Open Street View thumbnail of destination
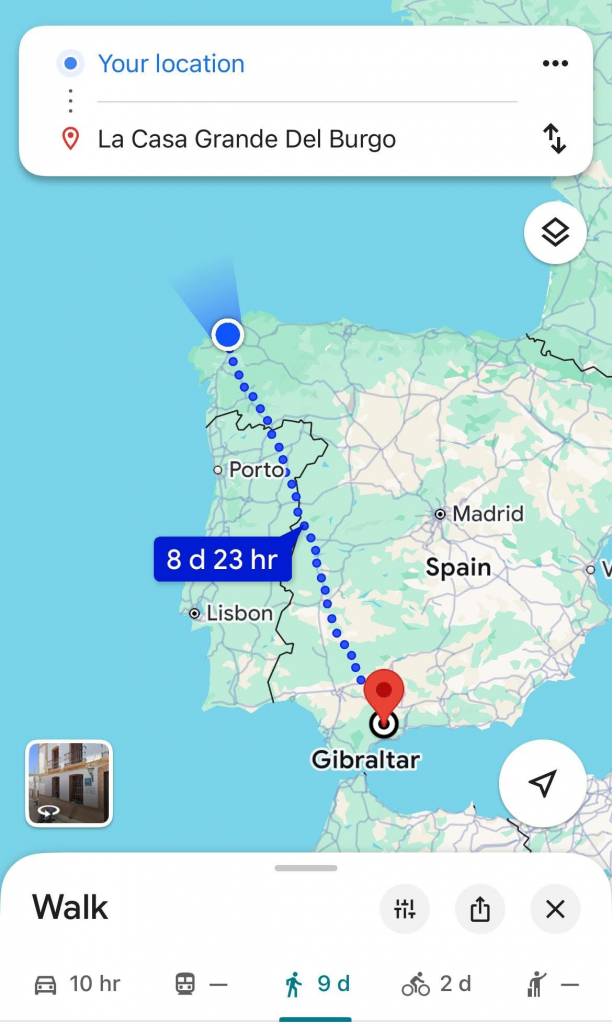Viewport: 612px width, 1024px height. click(69, 783)
